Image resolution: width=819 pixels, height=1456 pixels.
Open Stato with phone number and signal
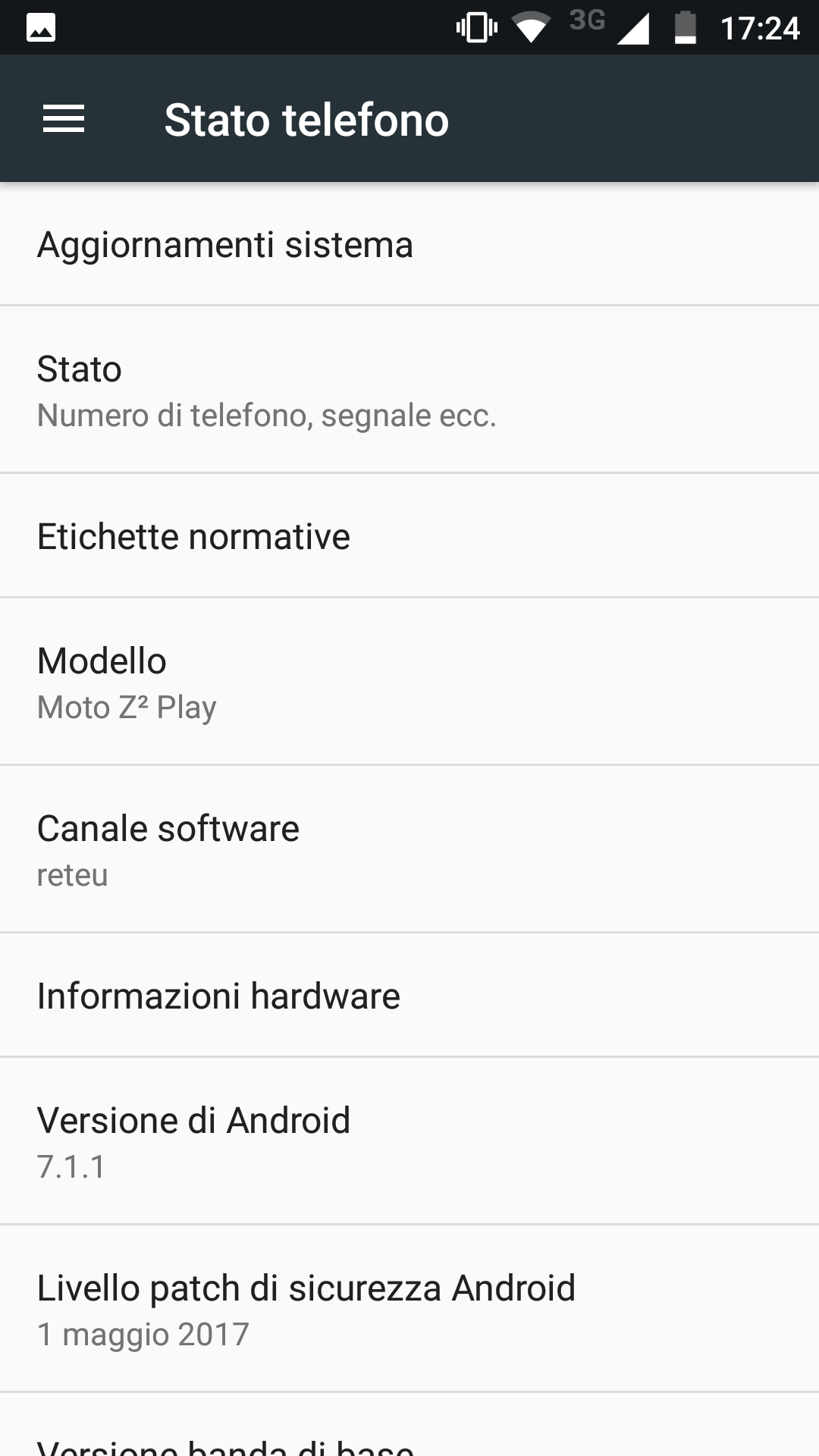pyautogui.click(x=409, y=390)
